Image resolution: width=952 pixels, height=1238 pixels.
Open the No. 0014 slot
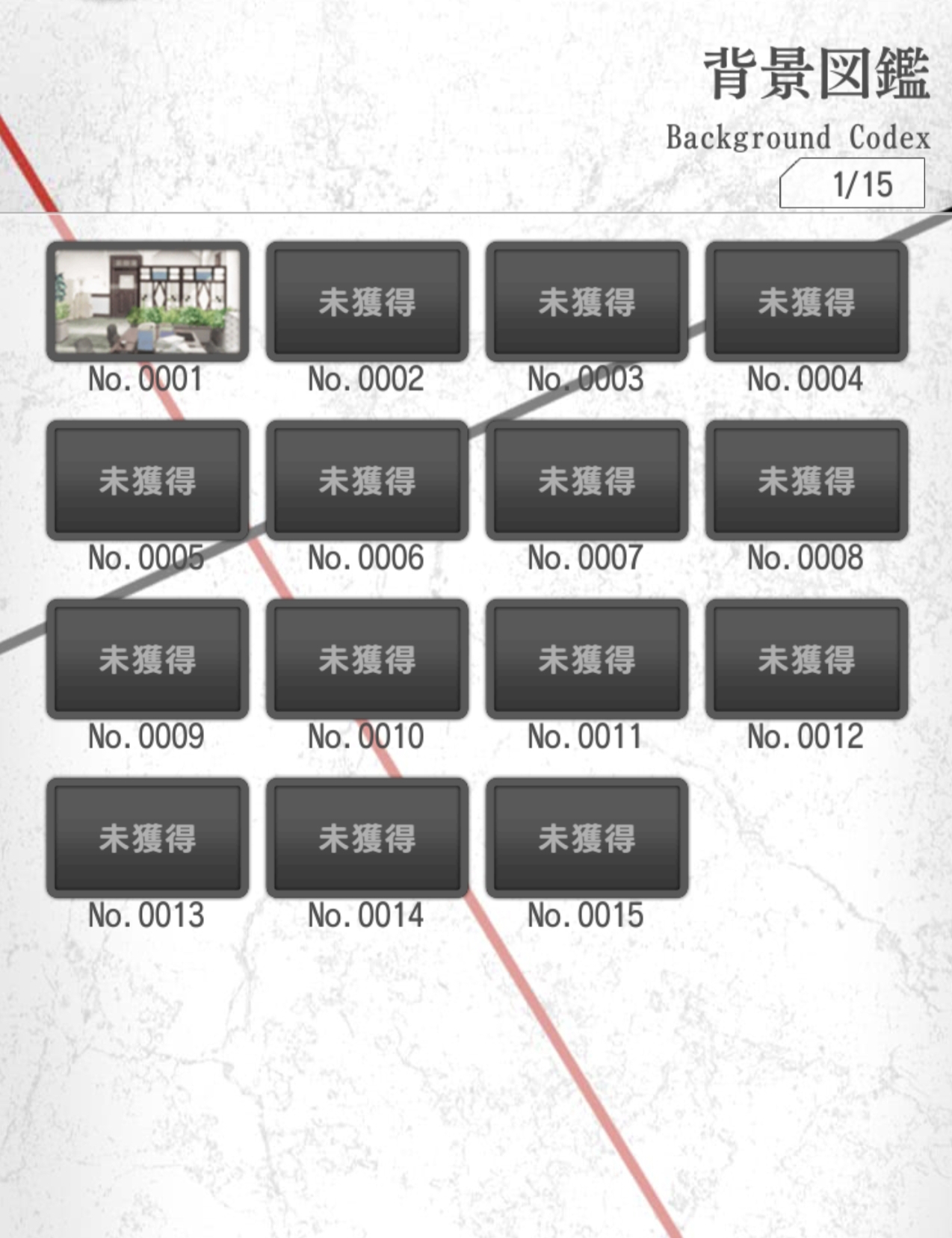[367, 838]
